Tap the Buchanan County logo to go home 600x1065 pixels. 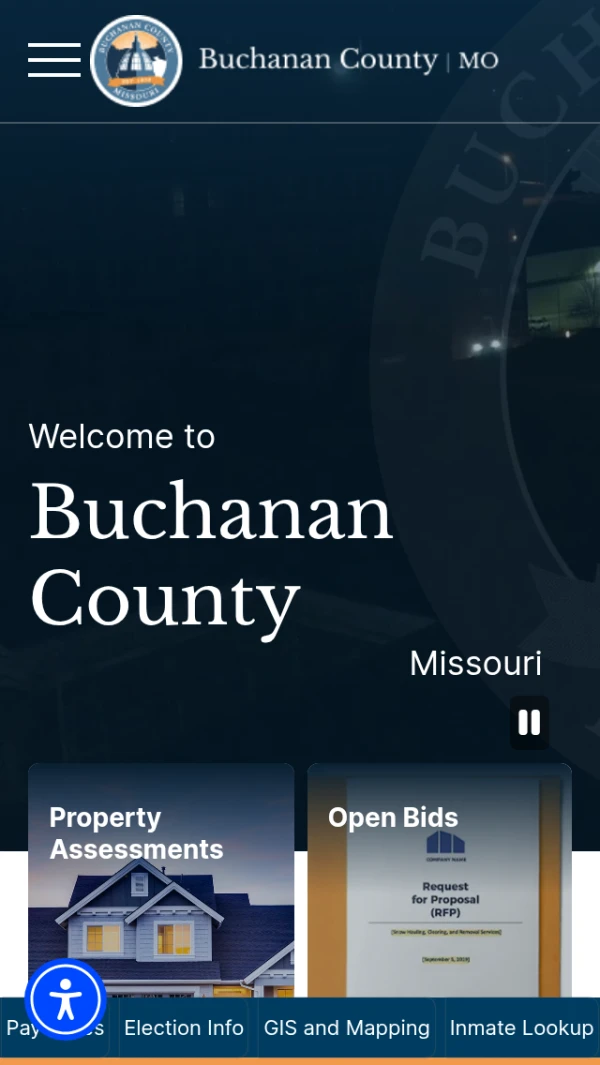point(136,60)
